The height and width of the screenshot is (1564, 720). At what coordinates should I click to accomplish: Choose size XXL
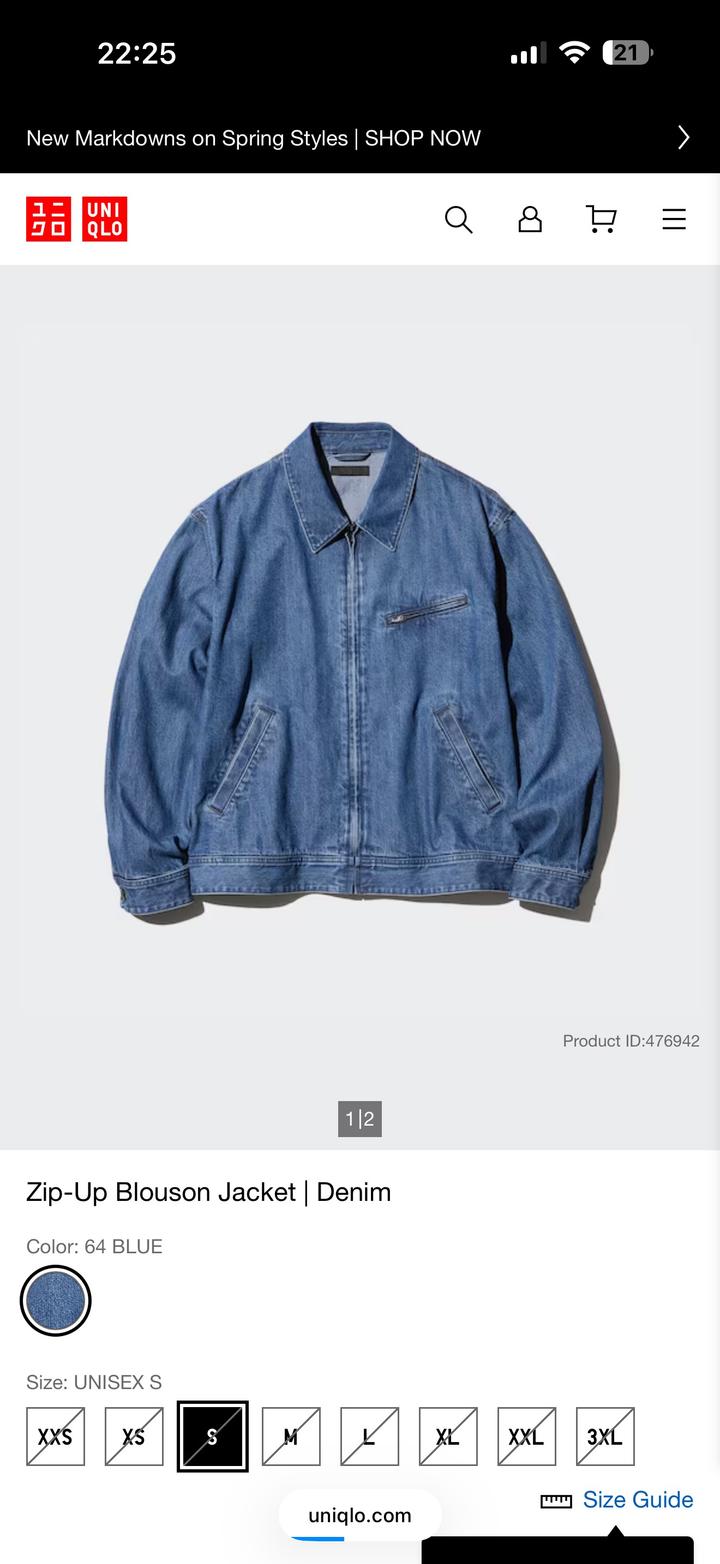pos(526,1437)
